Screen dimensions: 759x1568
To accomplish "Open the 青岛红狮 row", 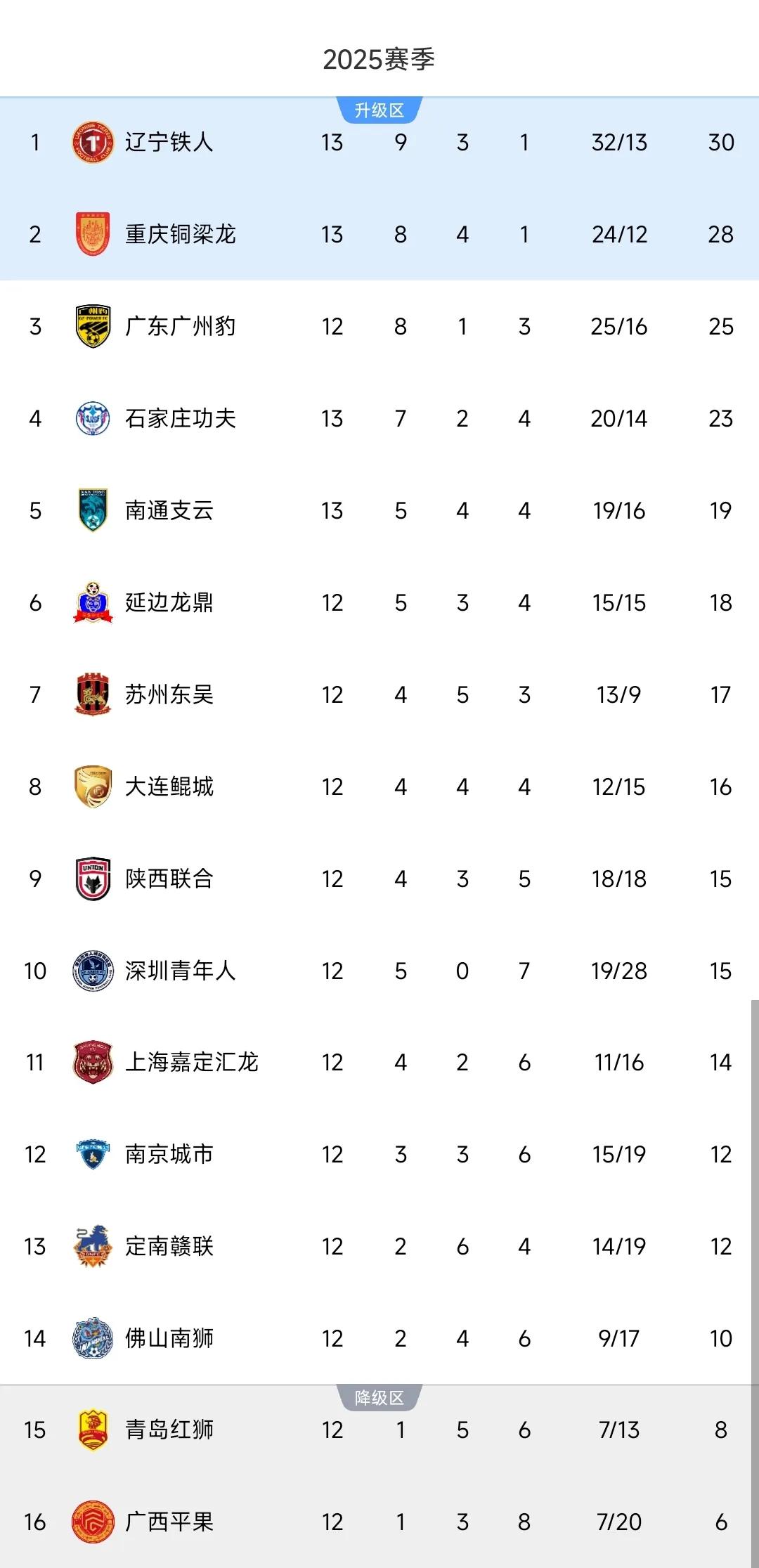I will click(379, 1430).
